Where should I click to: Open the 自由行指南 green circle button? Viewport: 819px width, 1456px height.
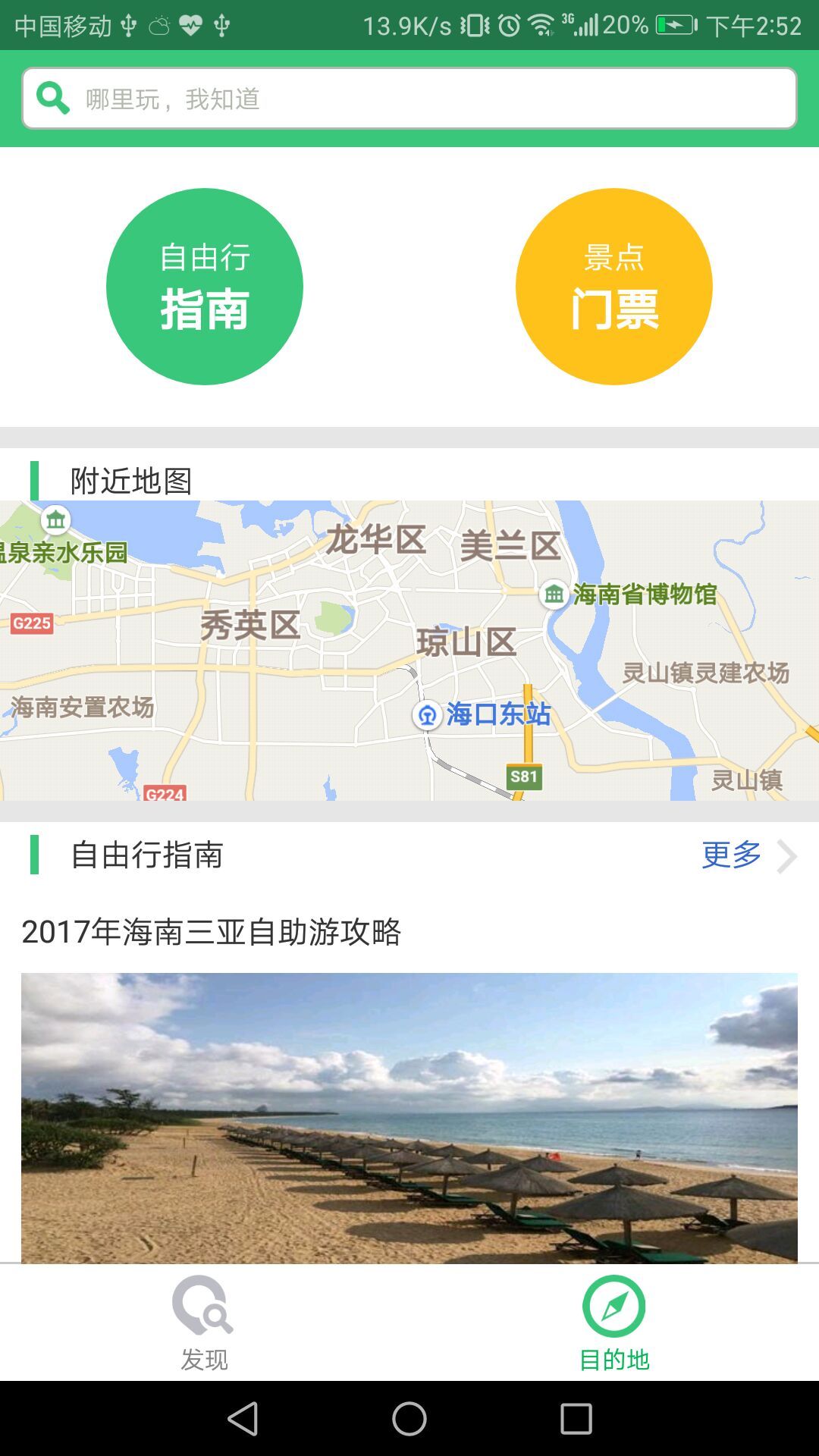pos(205,287)
